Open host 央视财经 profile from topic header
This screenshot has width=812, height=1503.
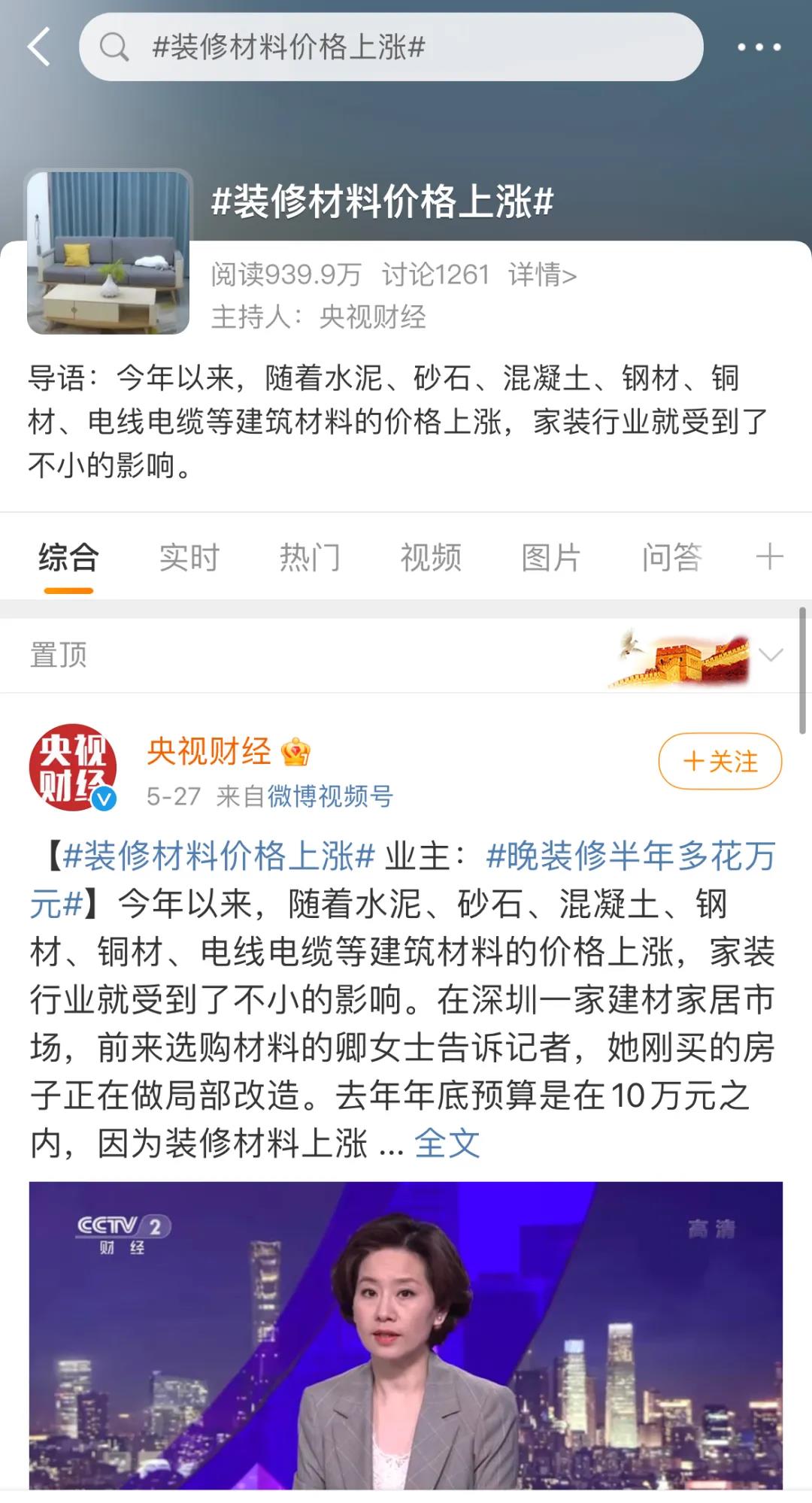(372, 317)
